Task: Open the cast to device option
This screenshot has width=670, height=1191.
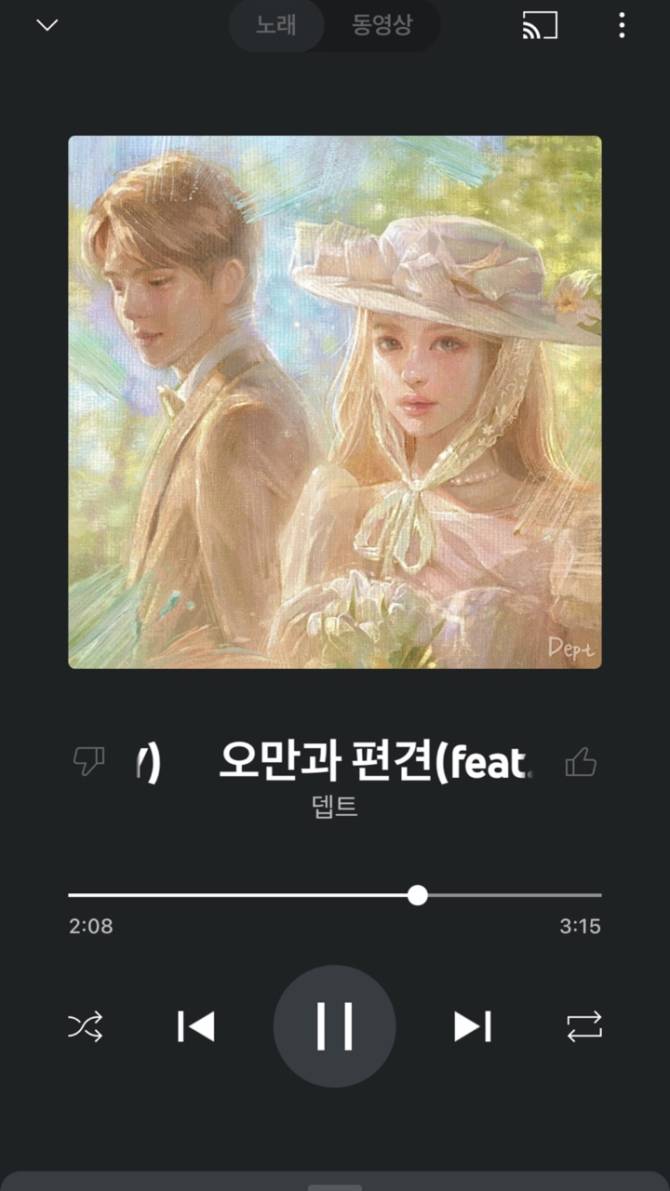Action: (x=540, y=26)
